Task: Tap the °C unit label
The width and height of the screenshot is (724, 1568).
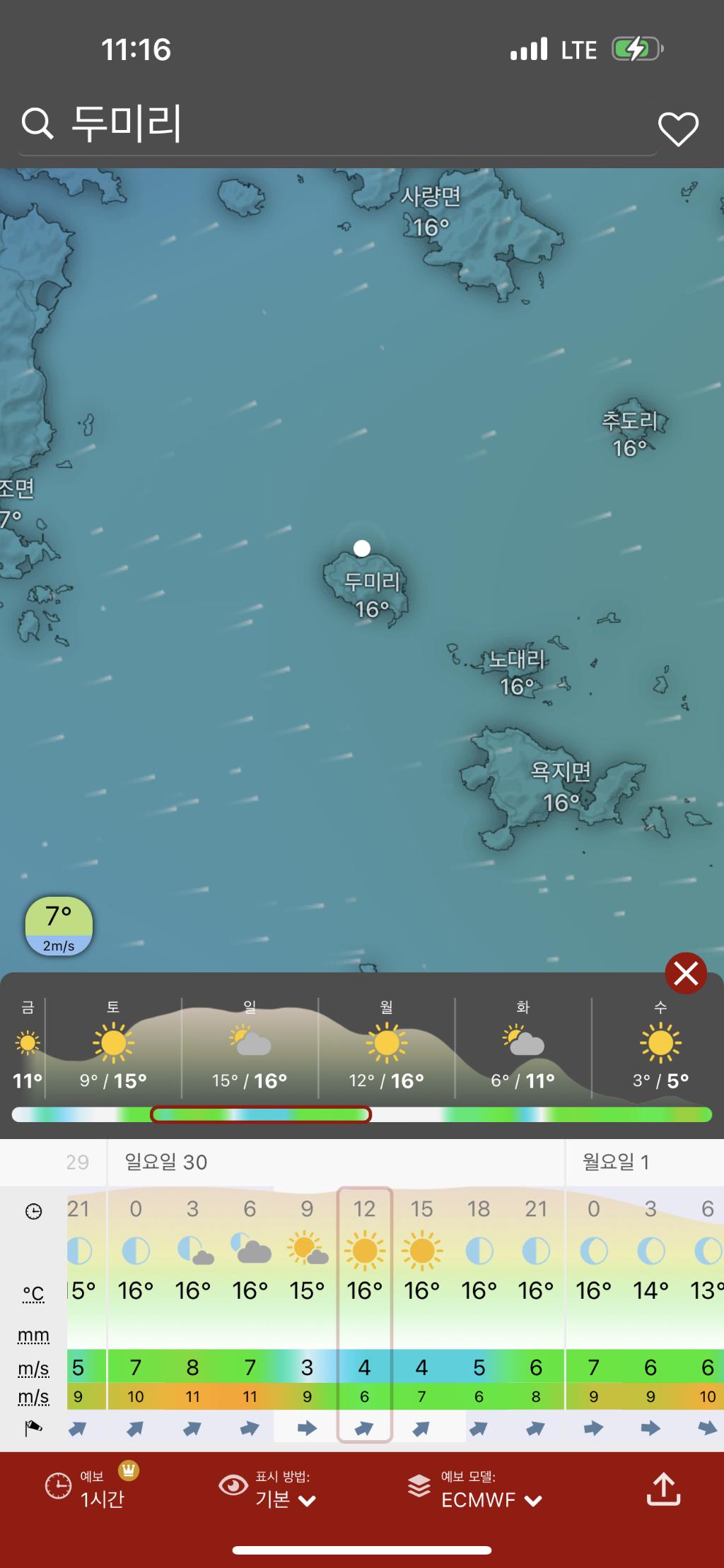Action: (x=33, y=1292)
